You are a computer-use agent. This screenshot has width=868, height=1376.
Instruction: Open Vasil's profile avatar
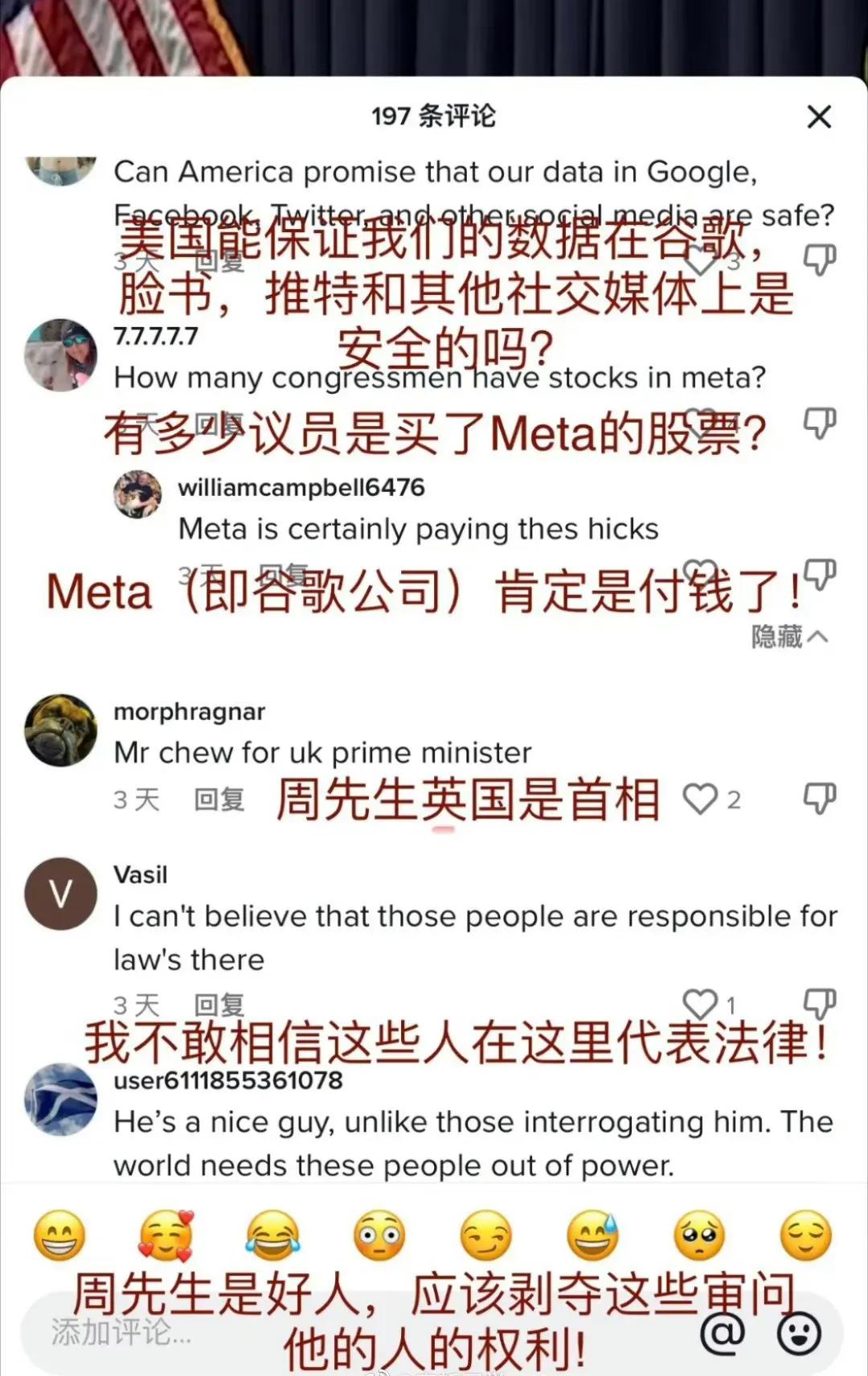[x=61, y=894]
